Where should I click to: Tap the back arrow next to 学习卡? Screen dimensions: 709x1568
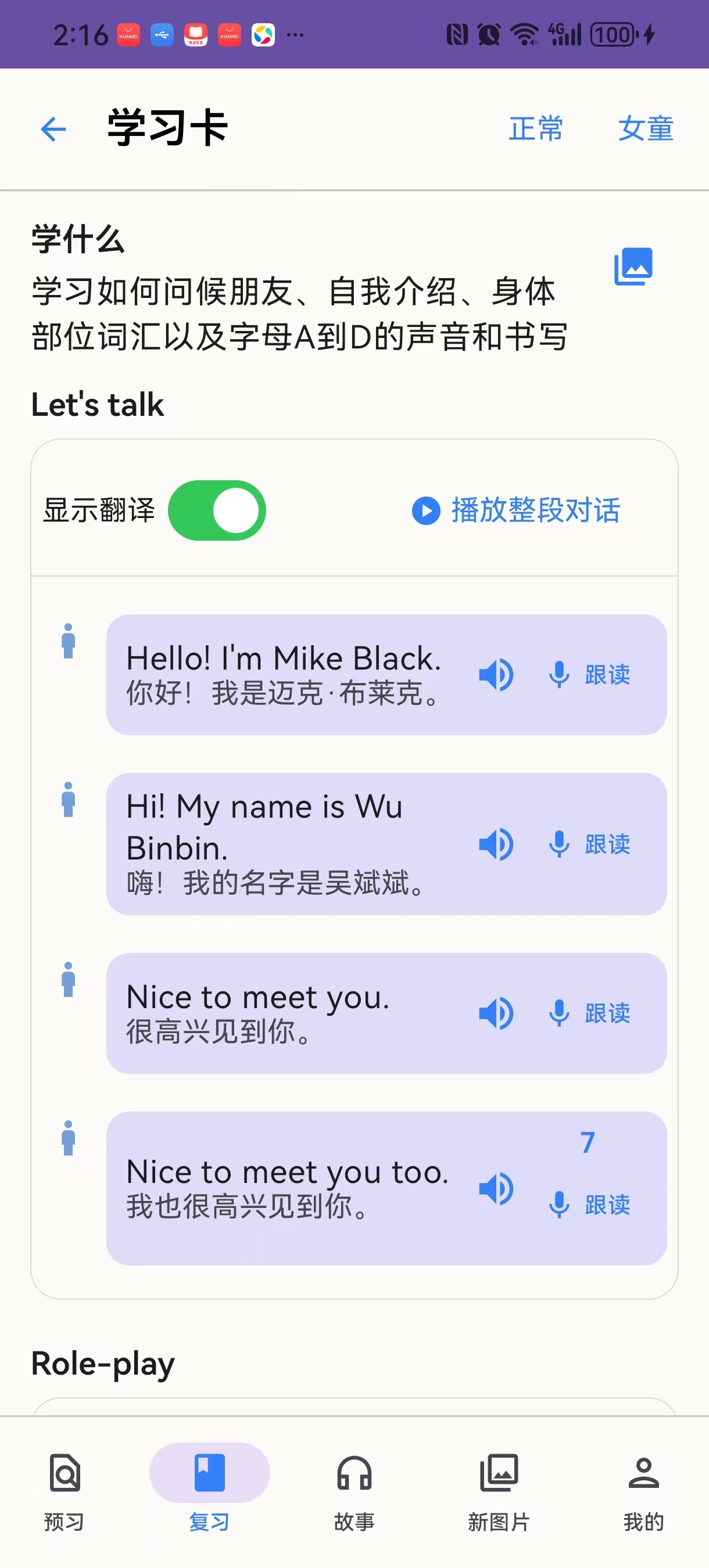click(x=52, y=128)
